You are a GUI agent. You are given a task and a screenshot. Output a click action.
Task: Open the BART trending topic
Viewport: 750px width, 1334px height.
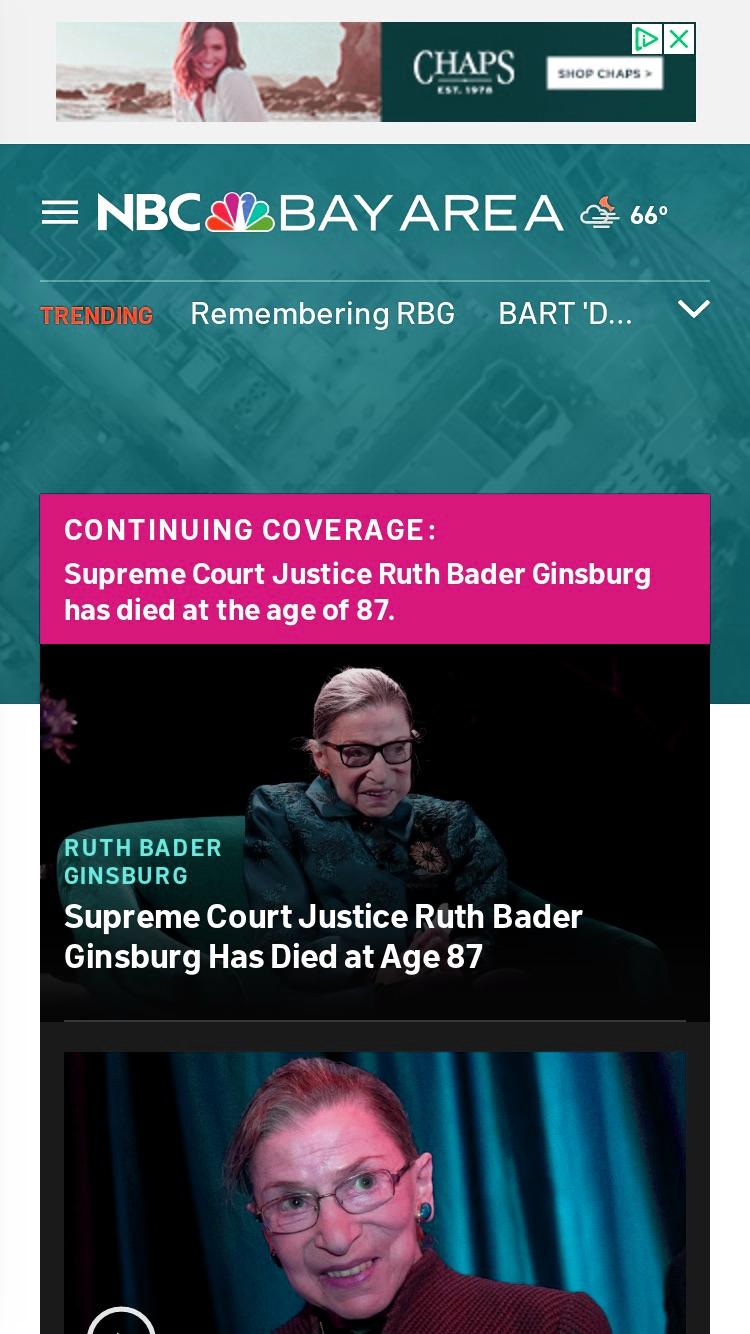[565, 314]
